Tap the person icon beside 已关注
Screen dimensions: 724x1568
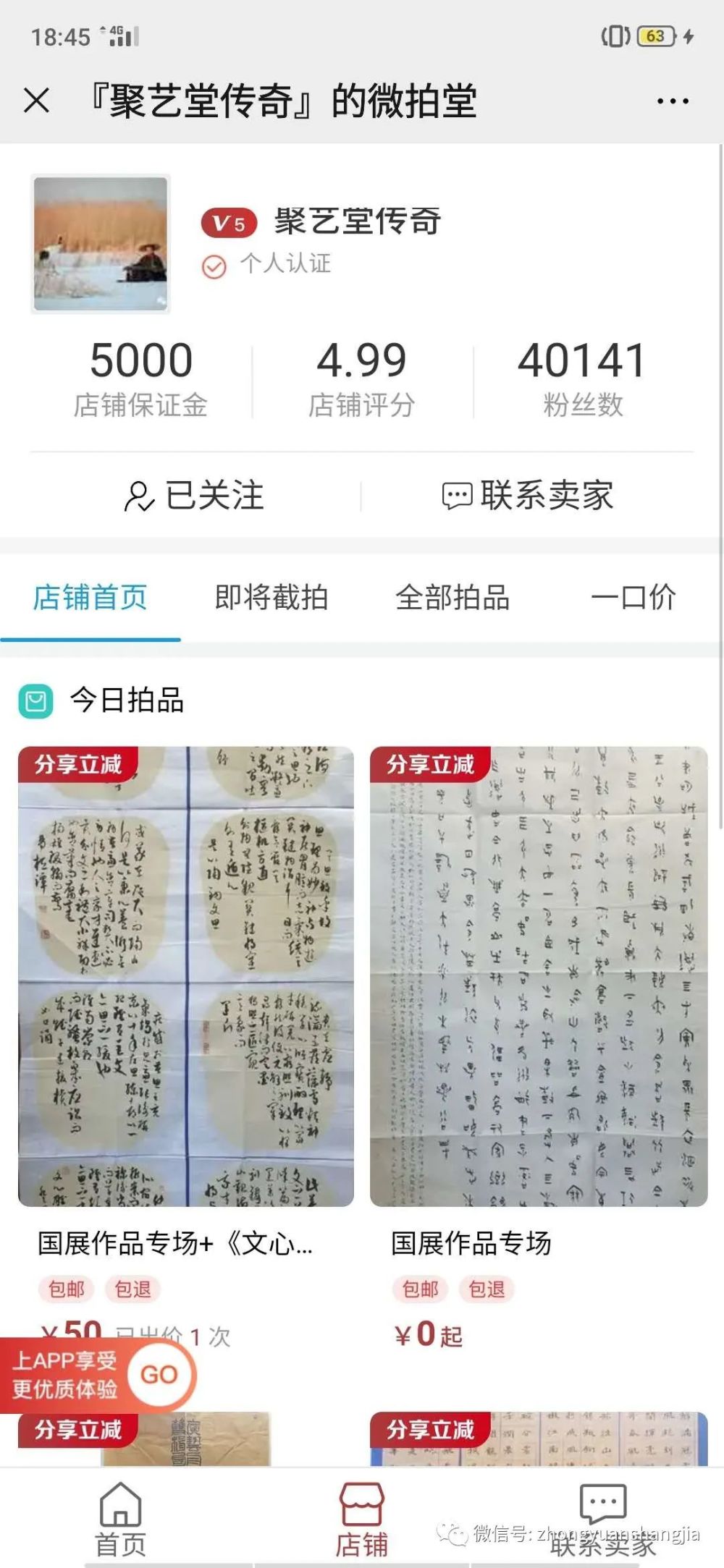(x=139, y=495)
